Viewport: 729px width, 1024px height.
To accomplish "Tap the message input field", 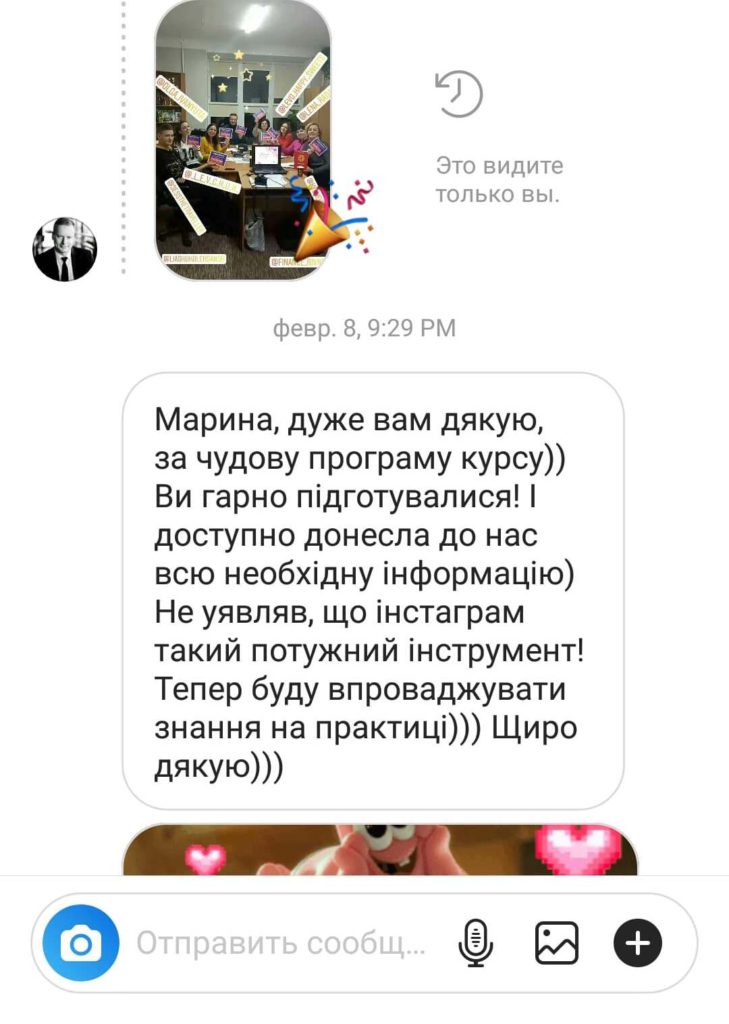I will click(x=281, y=943).
